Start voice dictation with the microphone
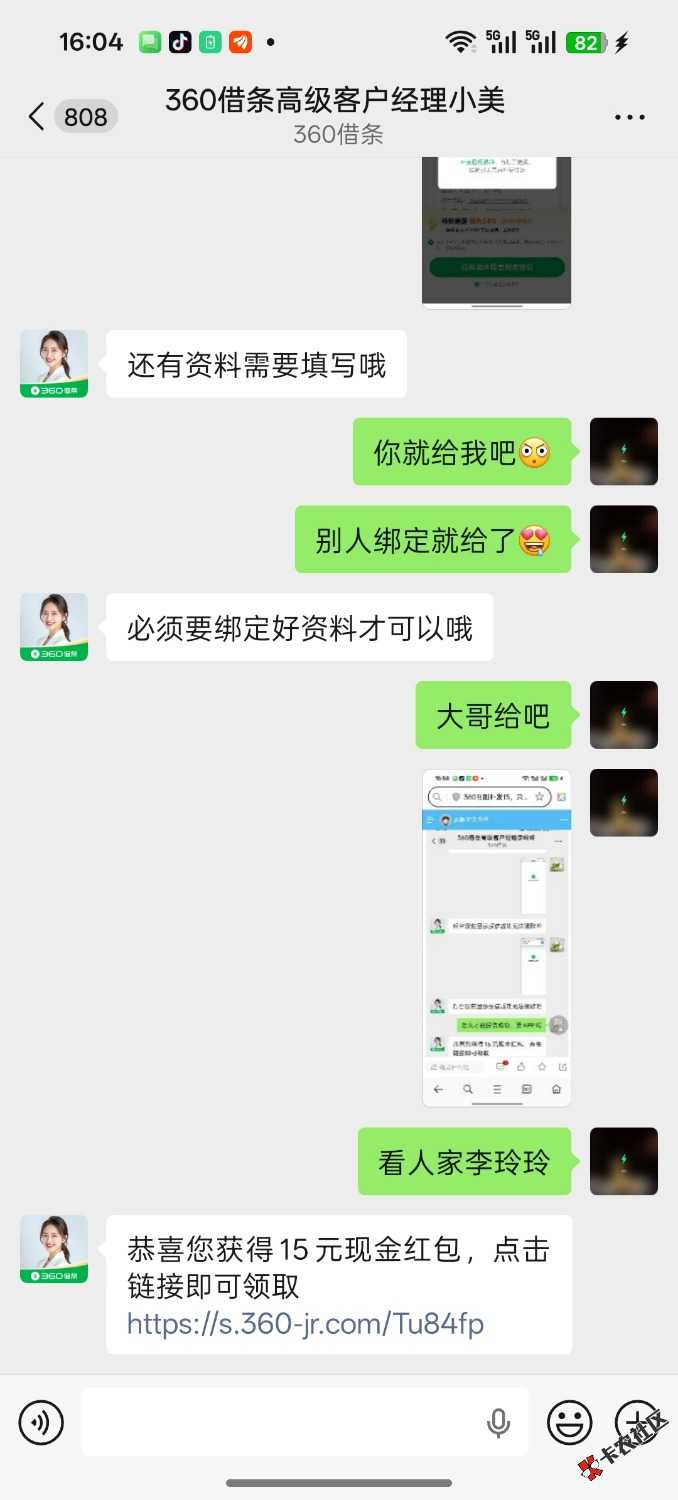 pyautogui.click(x=498, y=1422)
